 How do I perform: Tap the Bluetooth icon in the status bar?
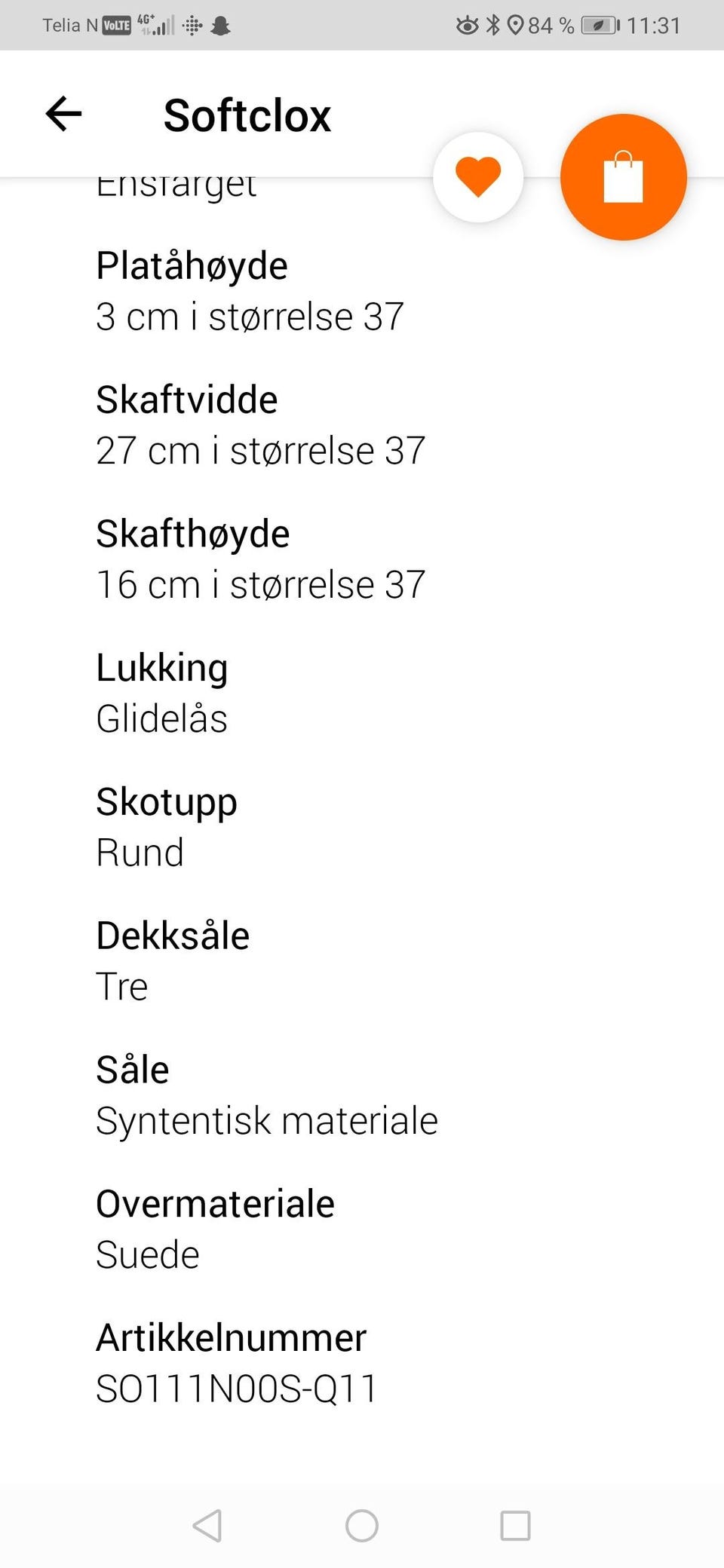pos(494,24)
